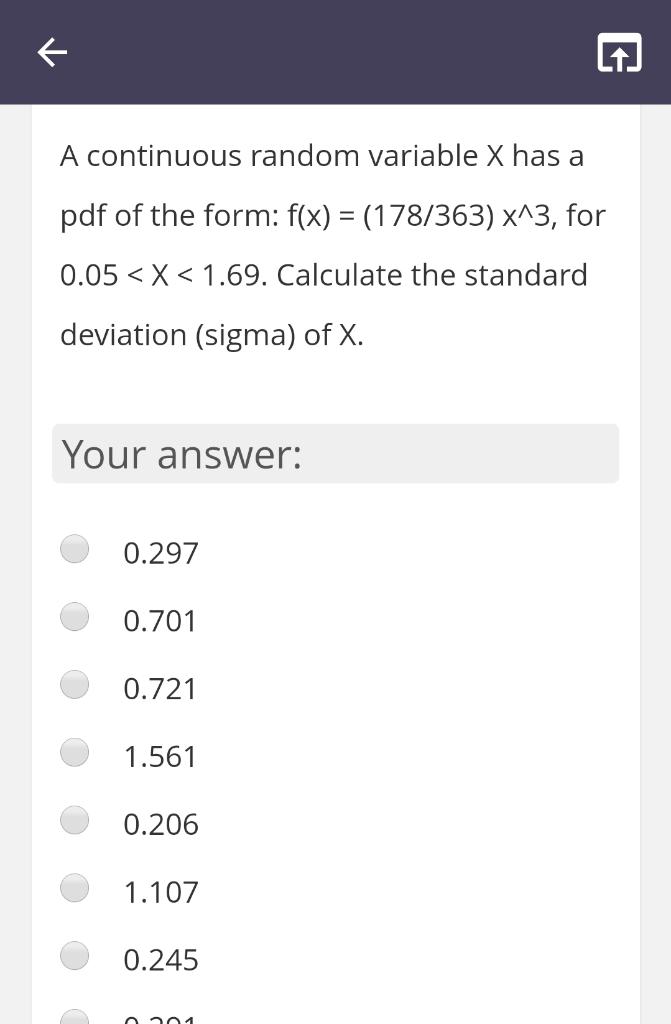
Task: Open in external app icon
Action: pyautogui.click(x=619, y=53)
